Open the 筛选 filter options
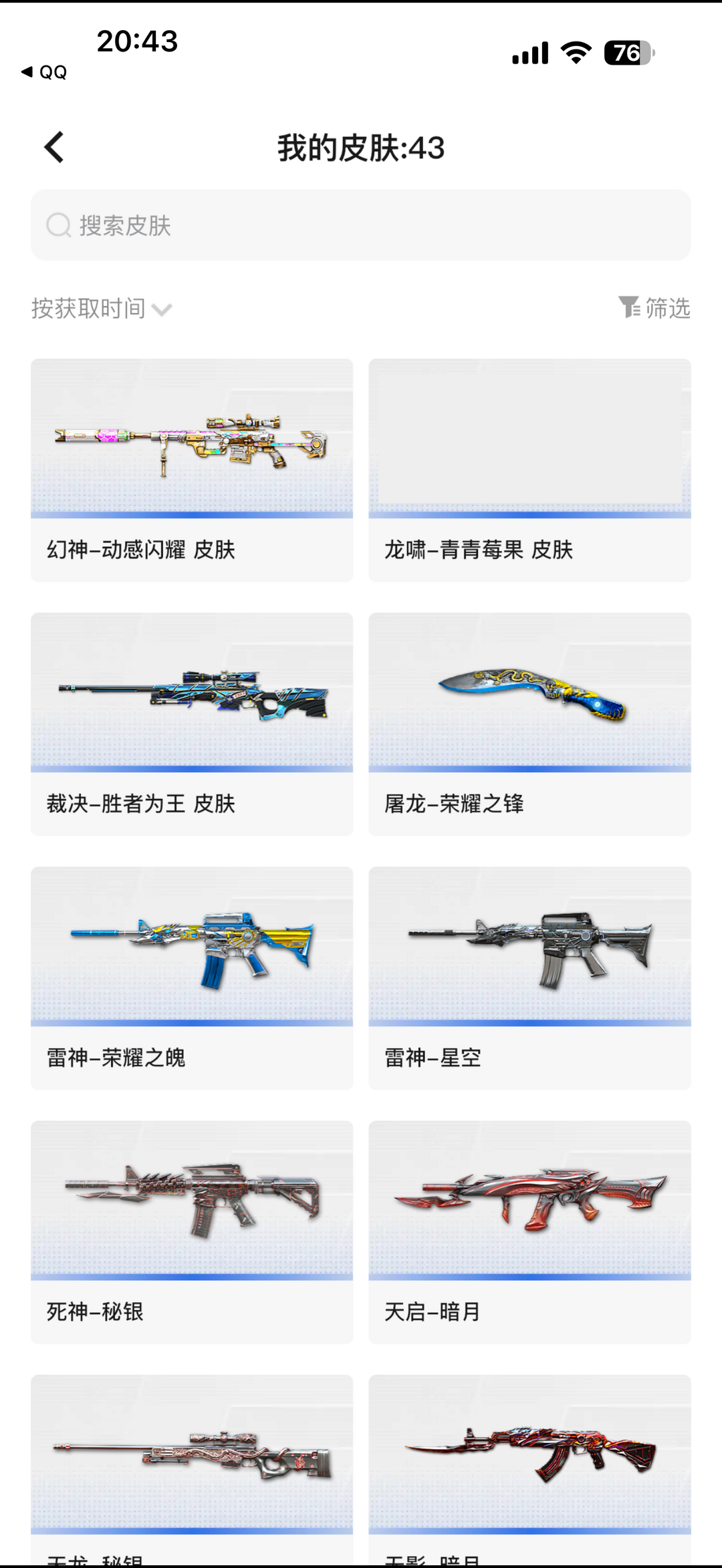 [654, 308]
